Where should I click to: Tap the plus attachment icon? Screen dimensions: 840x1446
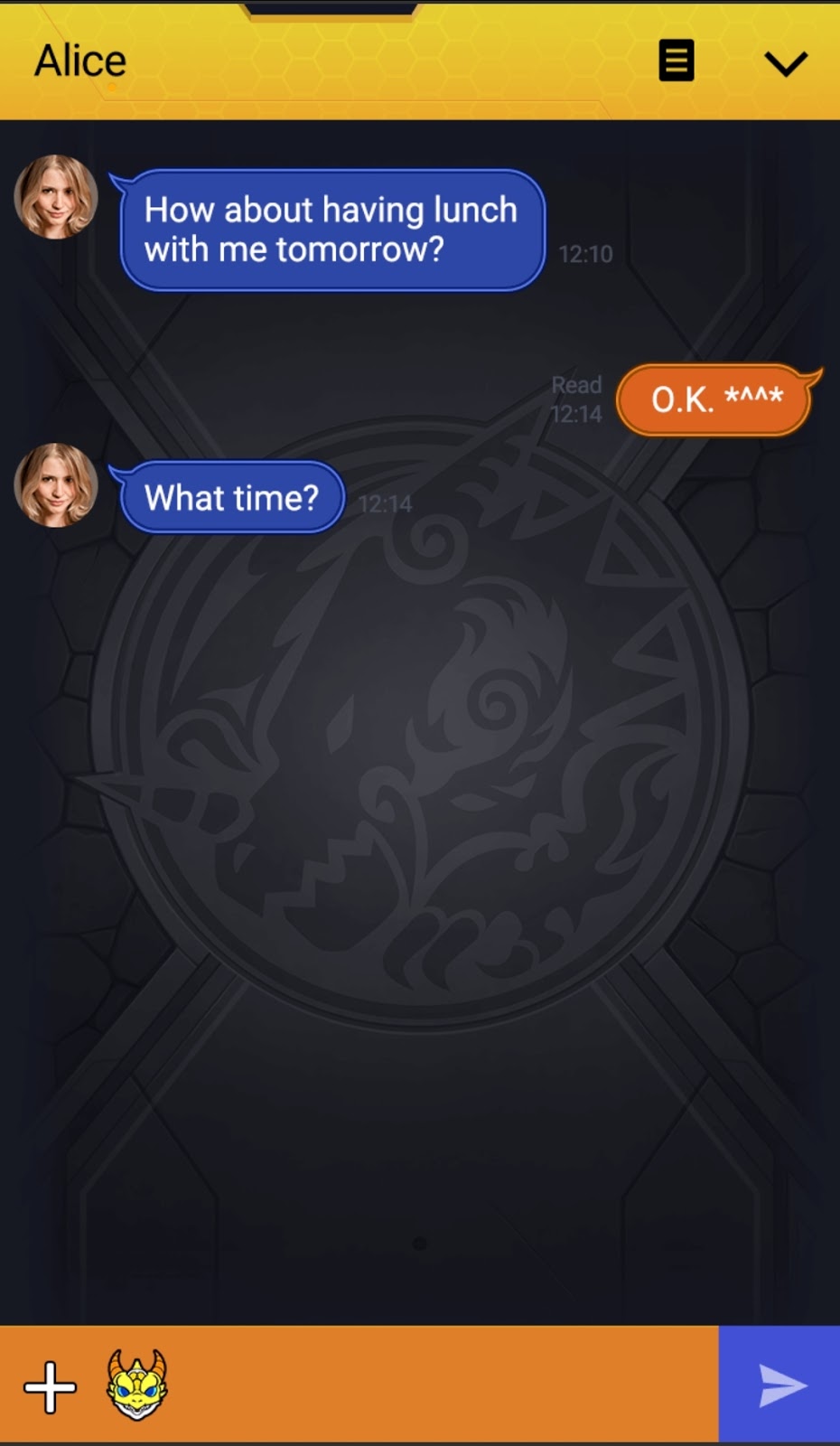[50, 1386]
